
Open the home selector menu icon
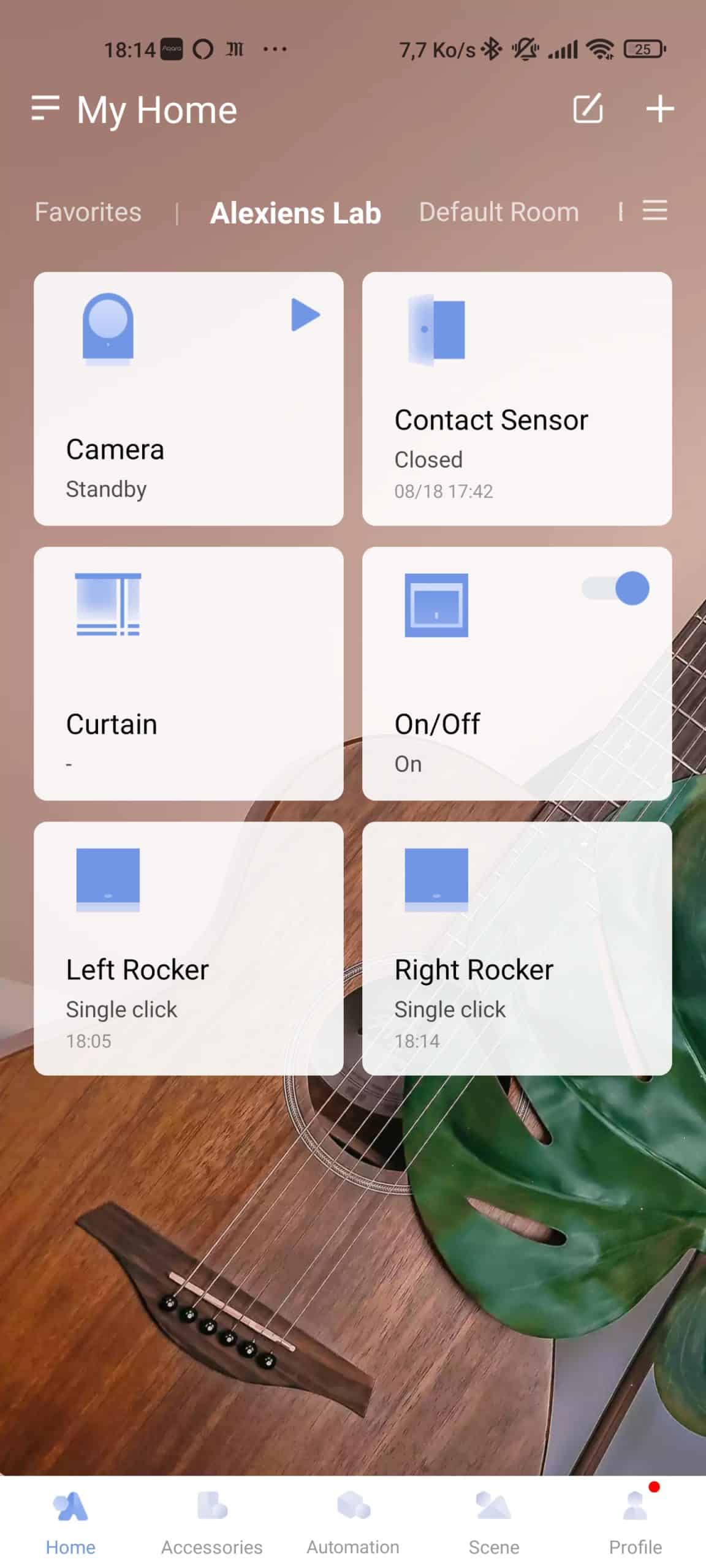45,108
